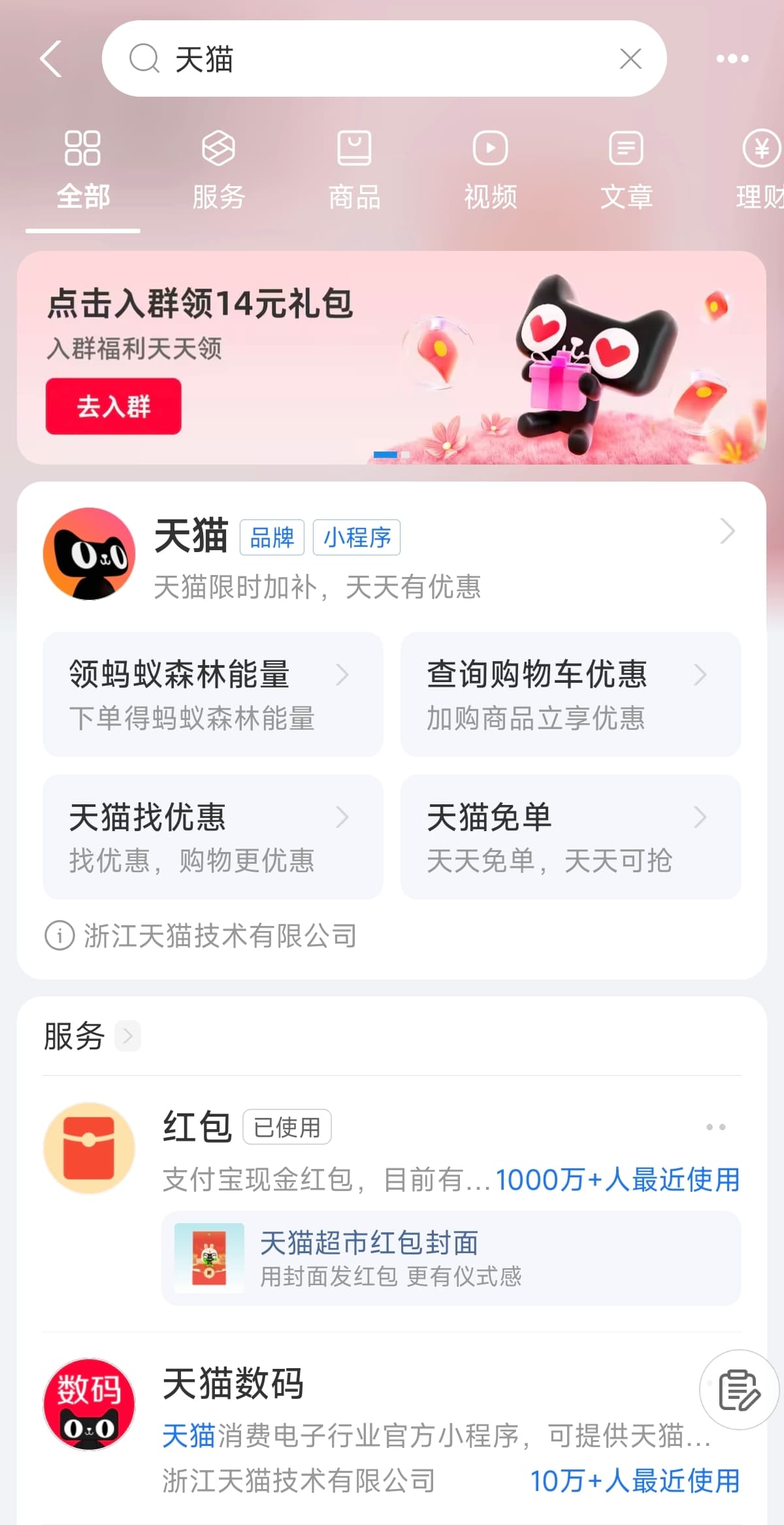The height and width of the screenshot is (1525, 784).
Task: Switch to the 服务 tab
Action: pyautogui.click(x=218, y=170)
